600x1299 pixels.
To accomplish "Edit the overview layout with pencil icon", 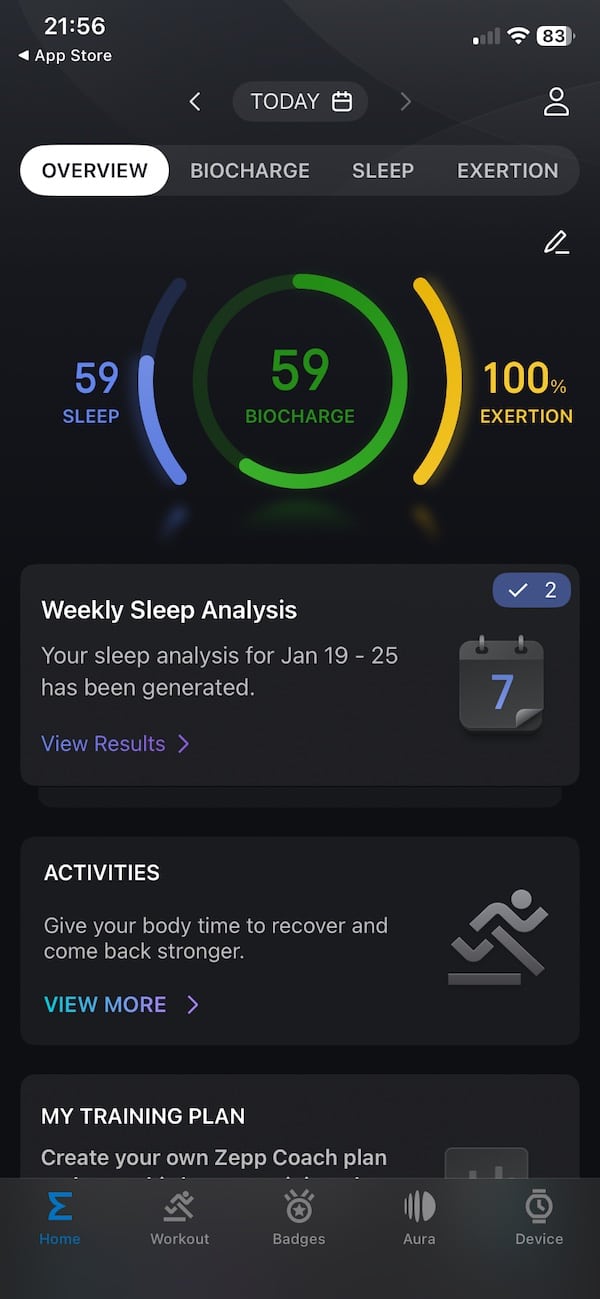I will tap(556, 242).
